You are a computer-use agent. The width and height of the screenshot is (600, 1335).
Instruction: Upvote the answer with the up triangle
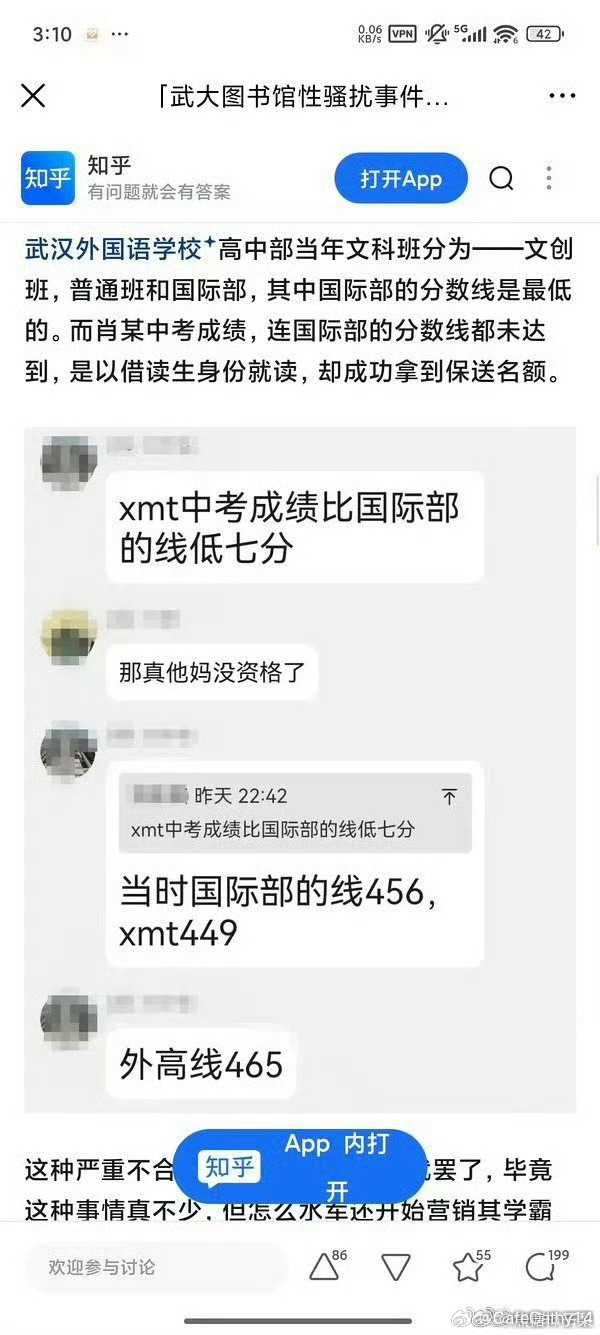[324, 1267]
